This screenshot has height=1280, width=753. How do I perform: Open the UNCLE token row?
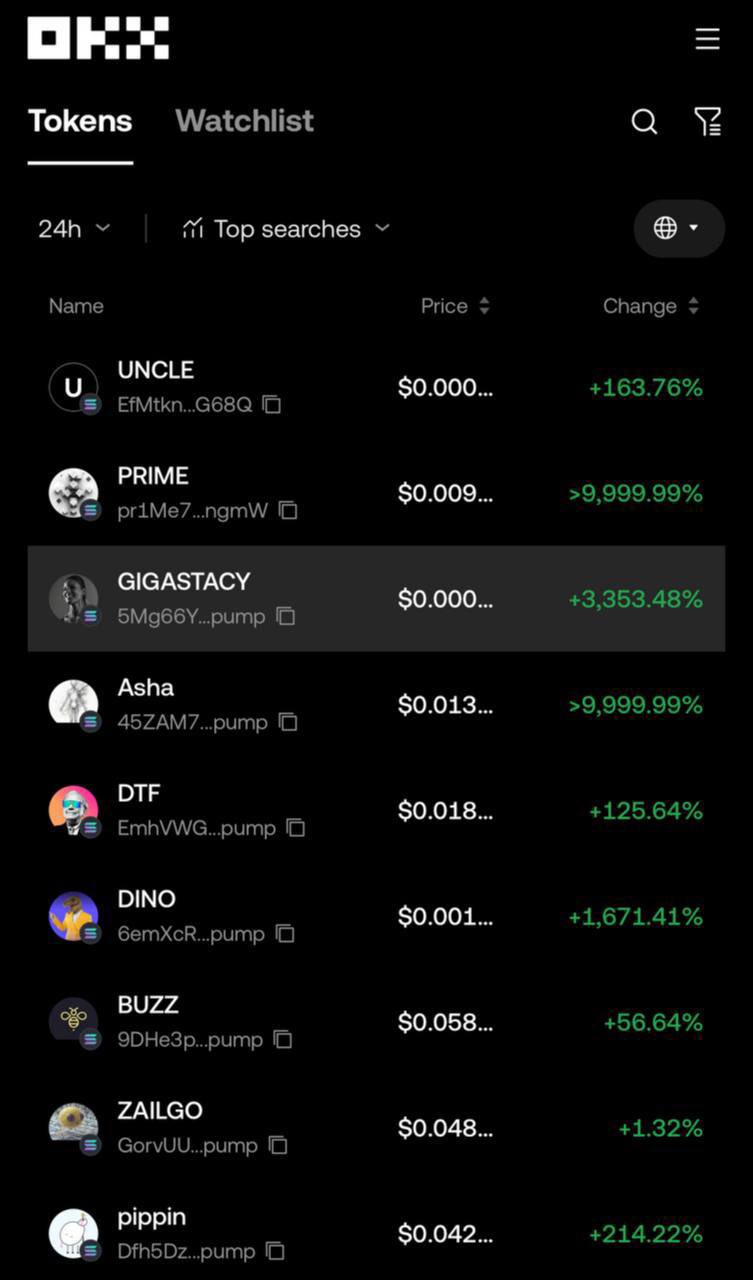pyautogui.click(x=376, y=387)
